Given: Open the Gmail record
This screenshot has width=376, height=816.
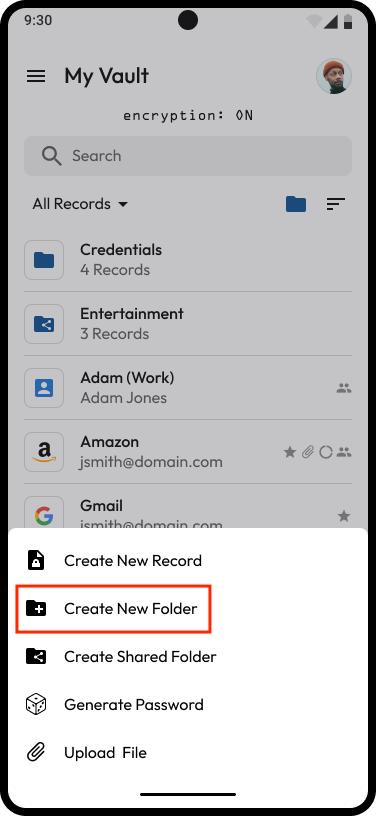Looking at the screenshot, I should pos(188,512).
